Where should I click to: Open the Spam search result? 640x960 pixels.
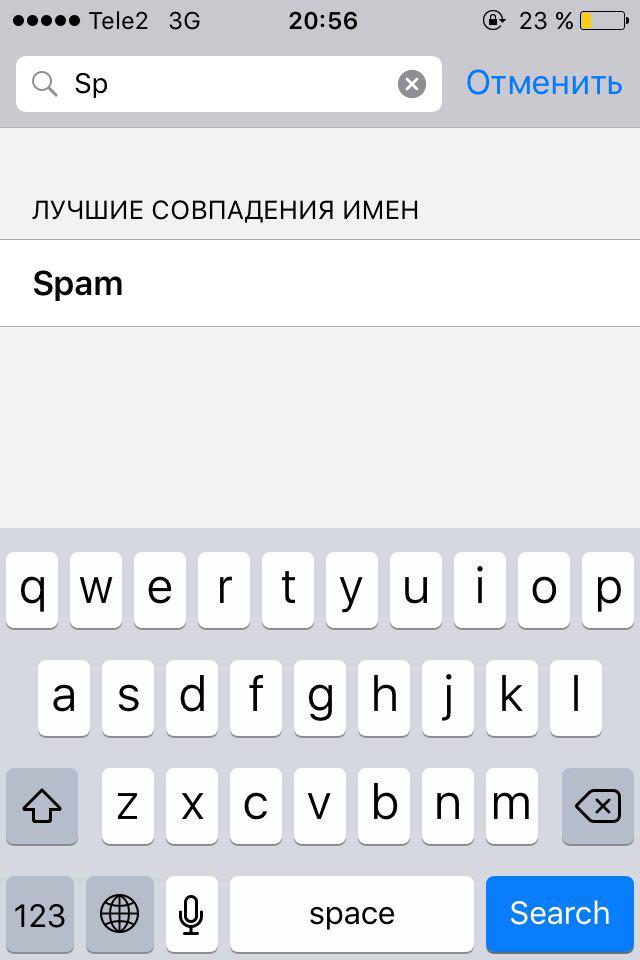pos(320,284)
